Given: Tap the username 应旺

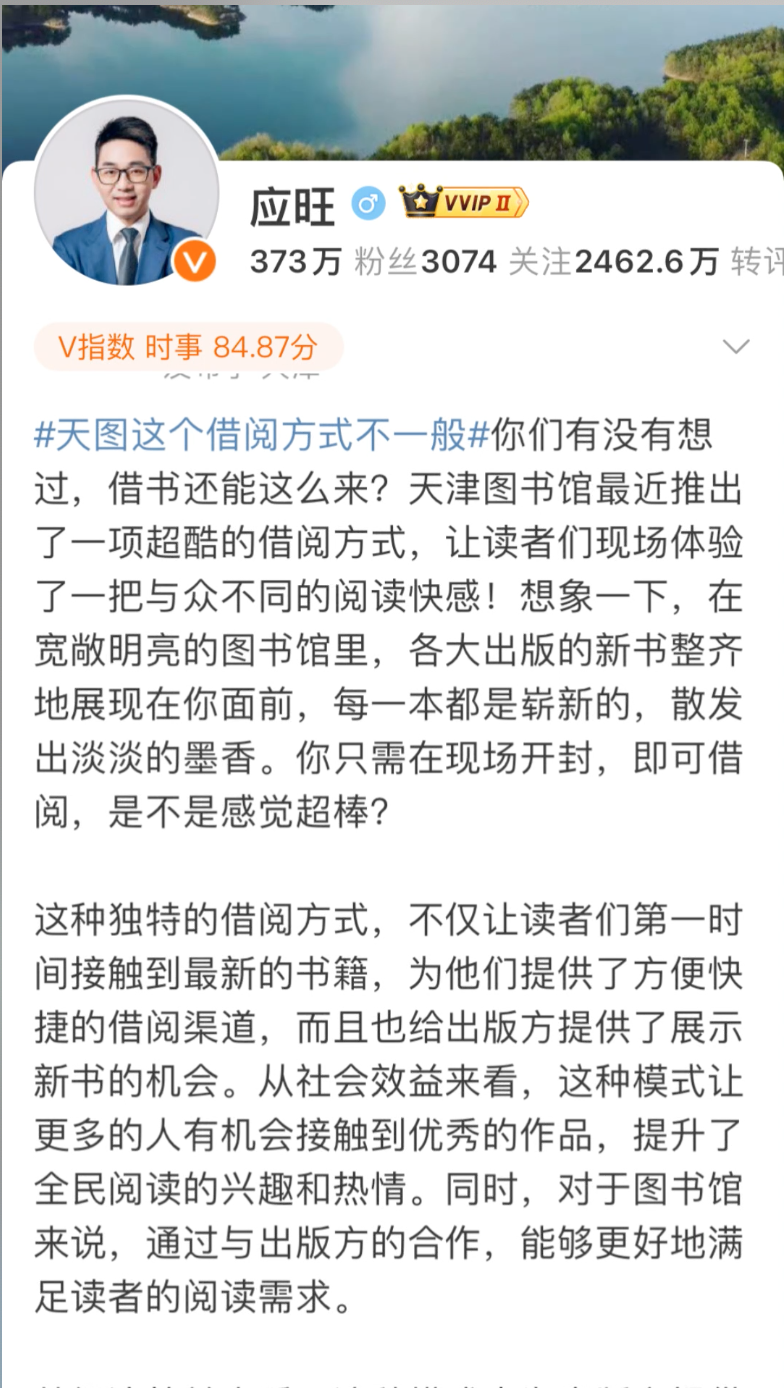Looking at the screenshot, I should tap(292, 206).
